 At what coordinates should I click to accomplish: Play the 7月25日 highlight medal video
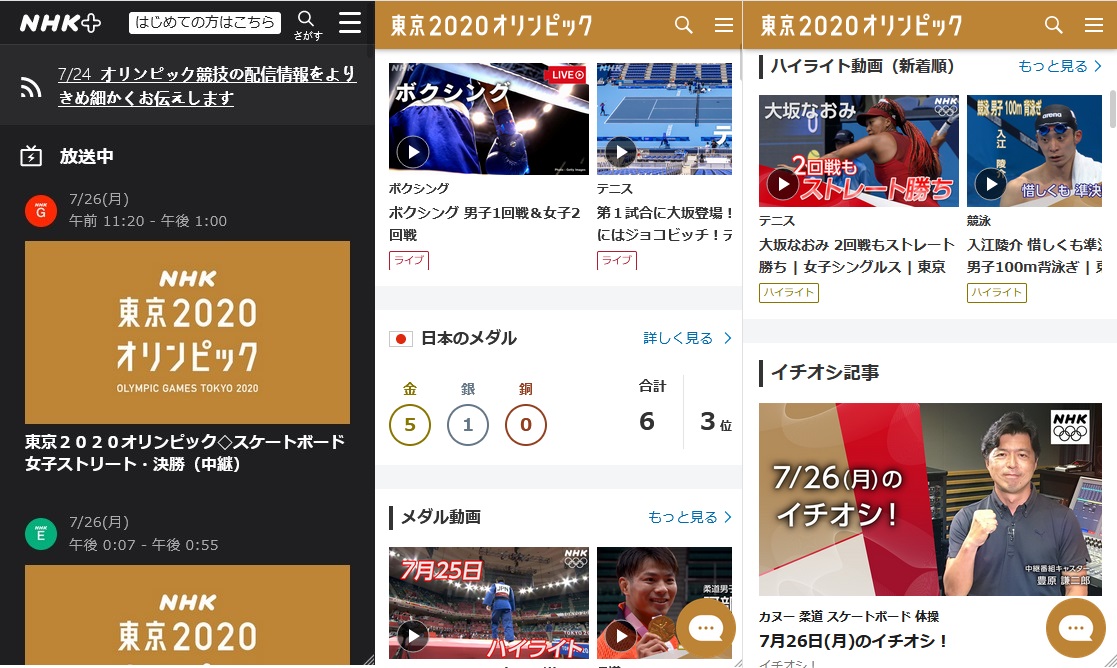click(x=413, y=636)
